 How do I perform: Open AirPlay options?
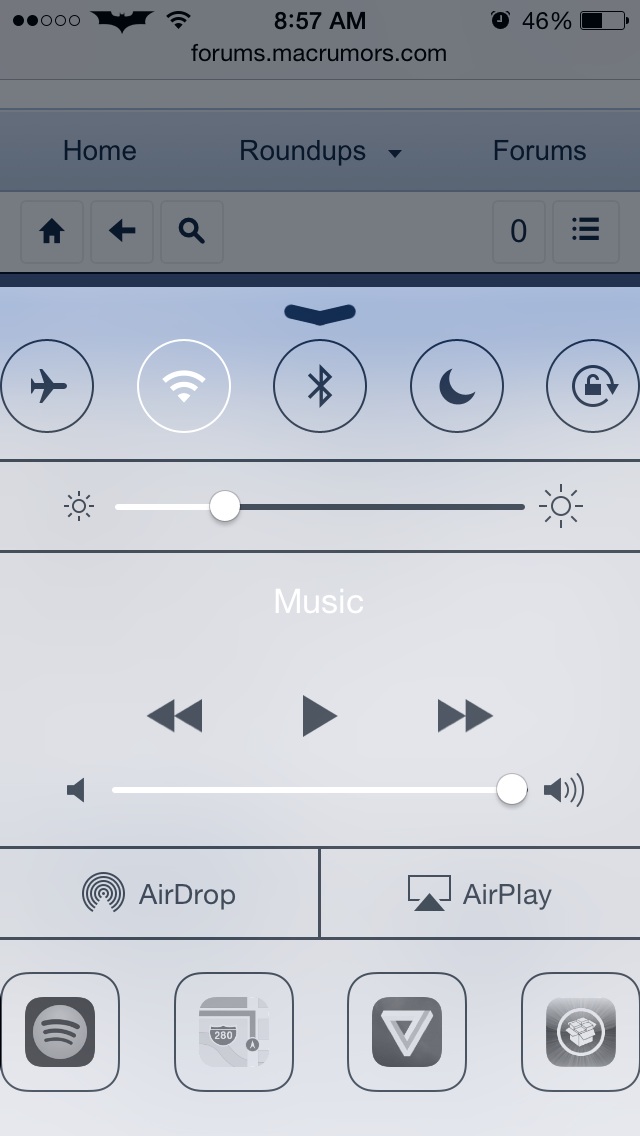481,893
